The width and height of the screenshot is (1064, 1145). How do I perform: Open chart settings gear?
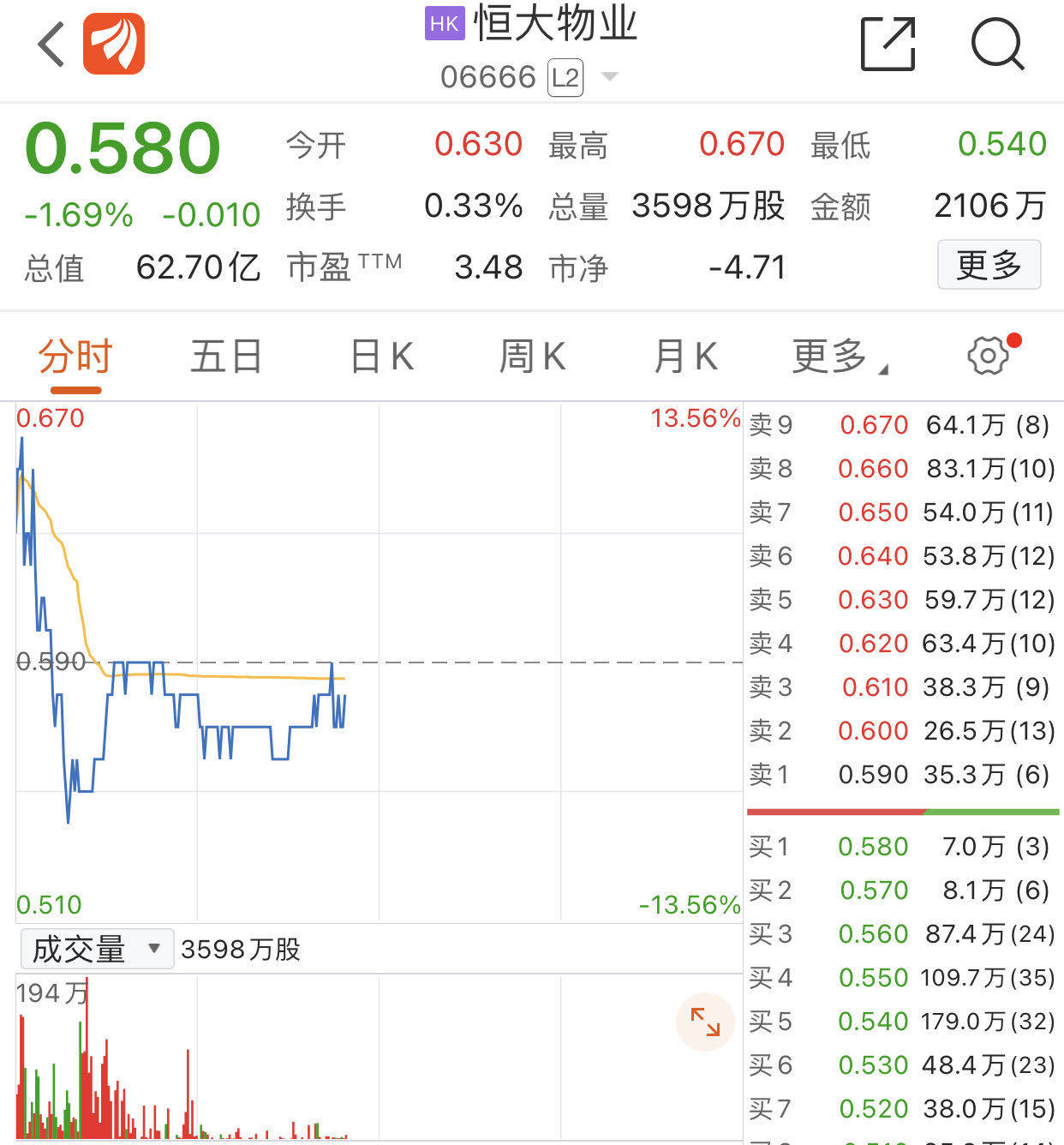(988, 357)
